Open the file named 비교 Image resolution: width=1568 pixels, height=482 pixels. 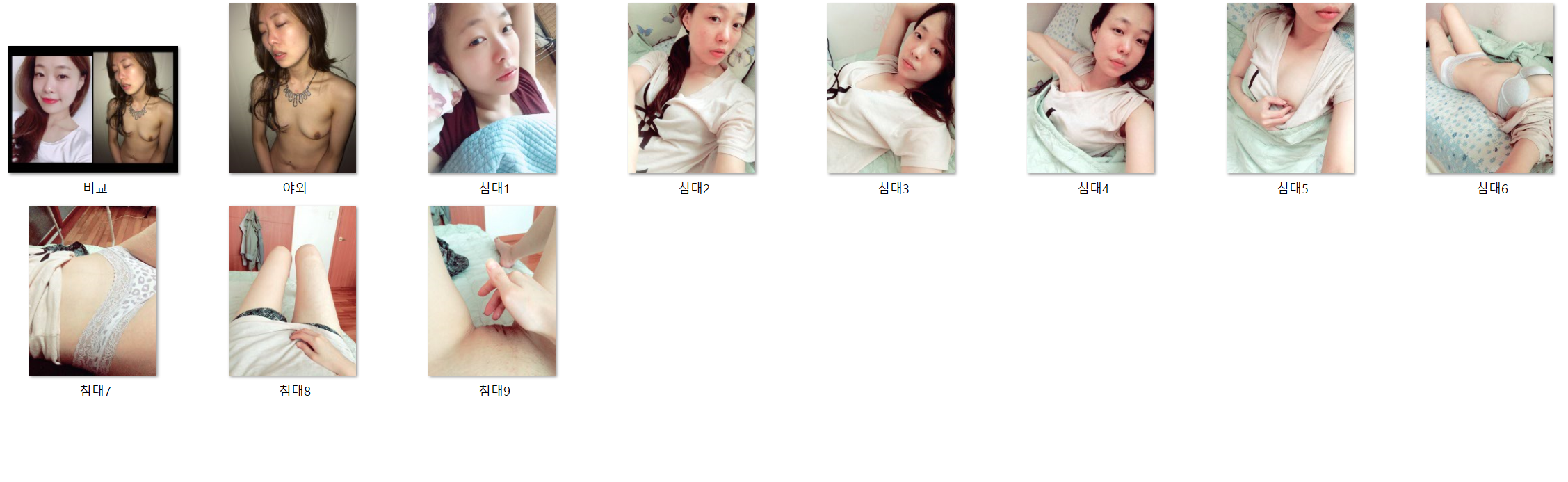tap(93, 110)
